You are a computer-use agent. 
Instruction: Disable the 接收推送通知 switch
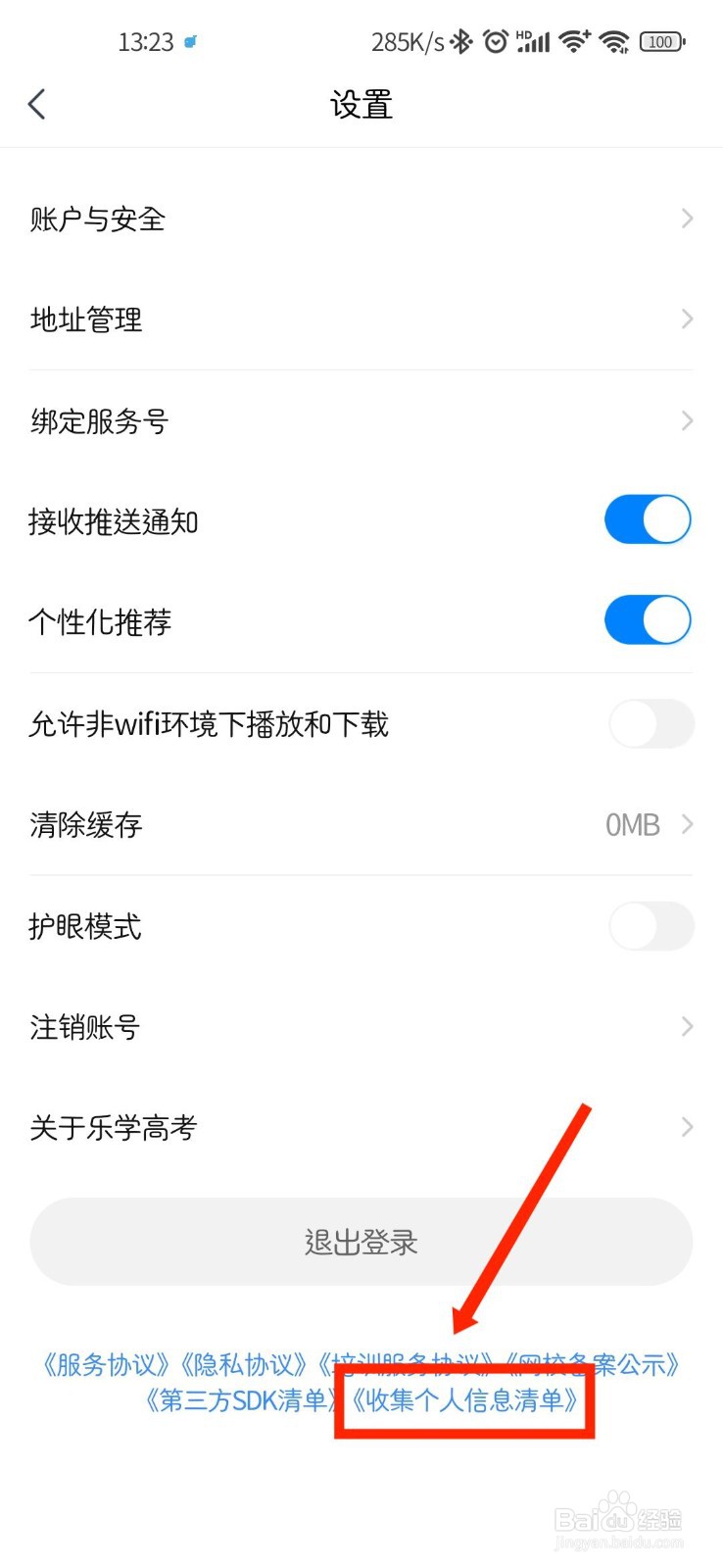(x=648, y=519)
